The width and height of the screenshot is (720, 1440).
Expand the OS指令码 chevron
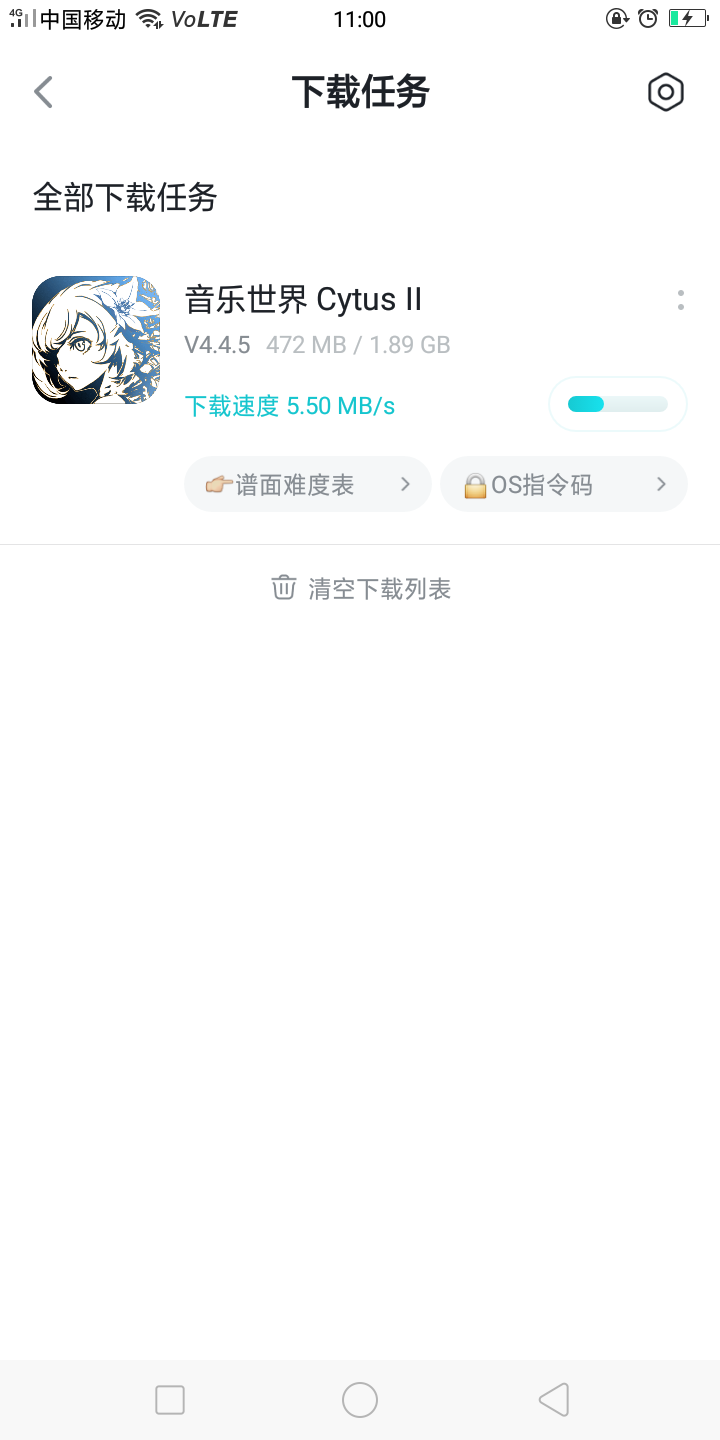[661, 484]
